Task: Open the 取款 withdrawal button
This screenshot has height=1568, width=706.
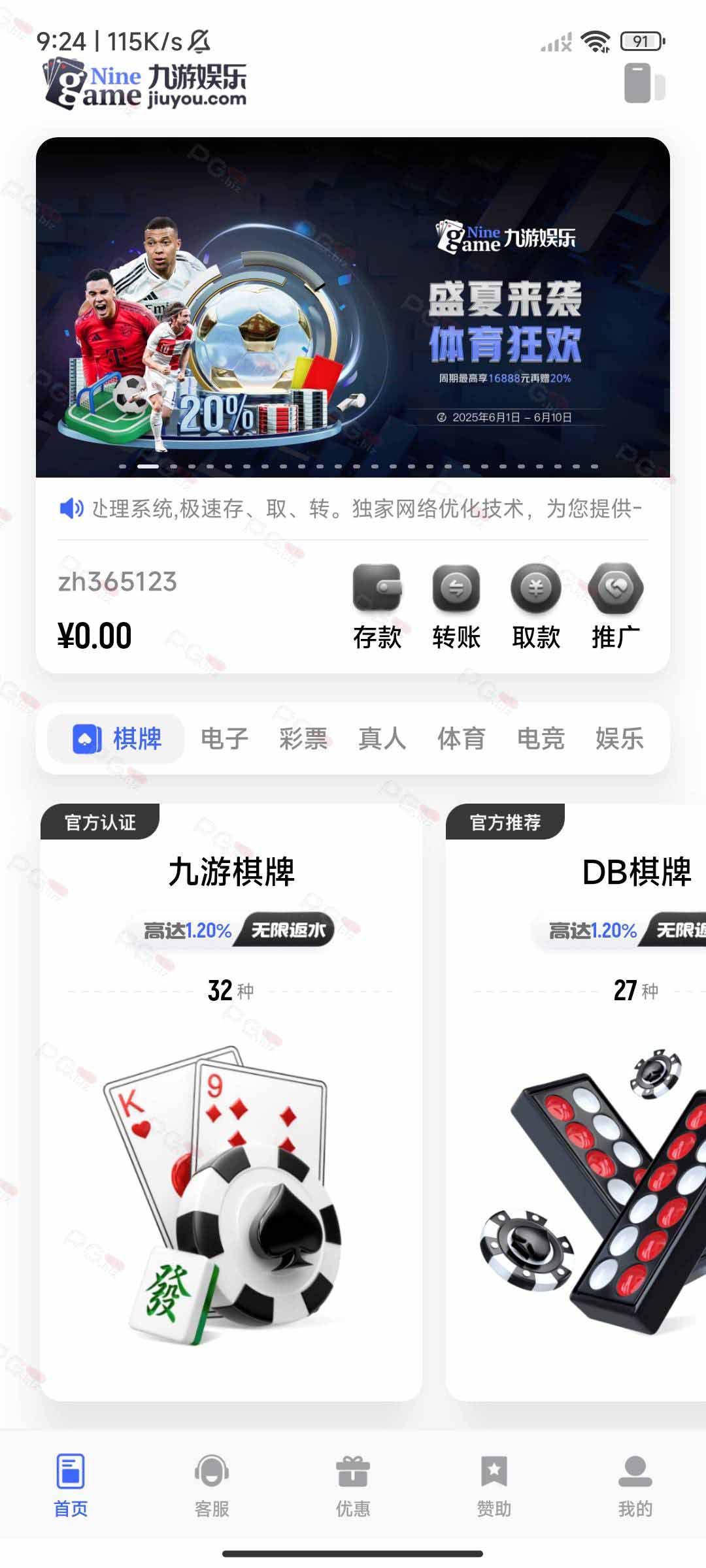Action: click(536, 607)
